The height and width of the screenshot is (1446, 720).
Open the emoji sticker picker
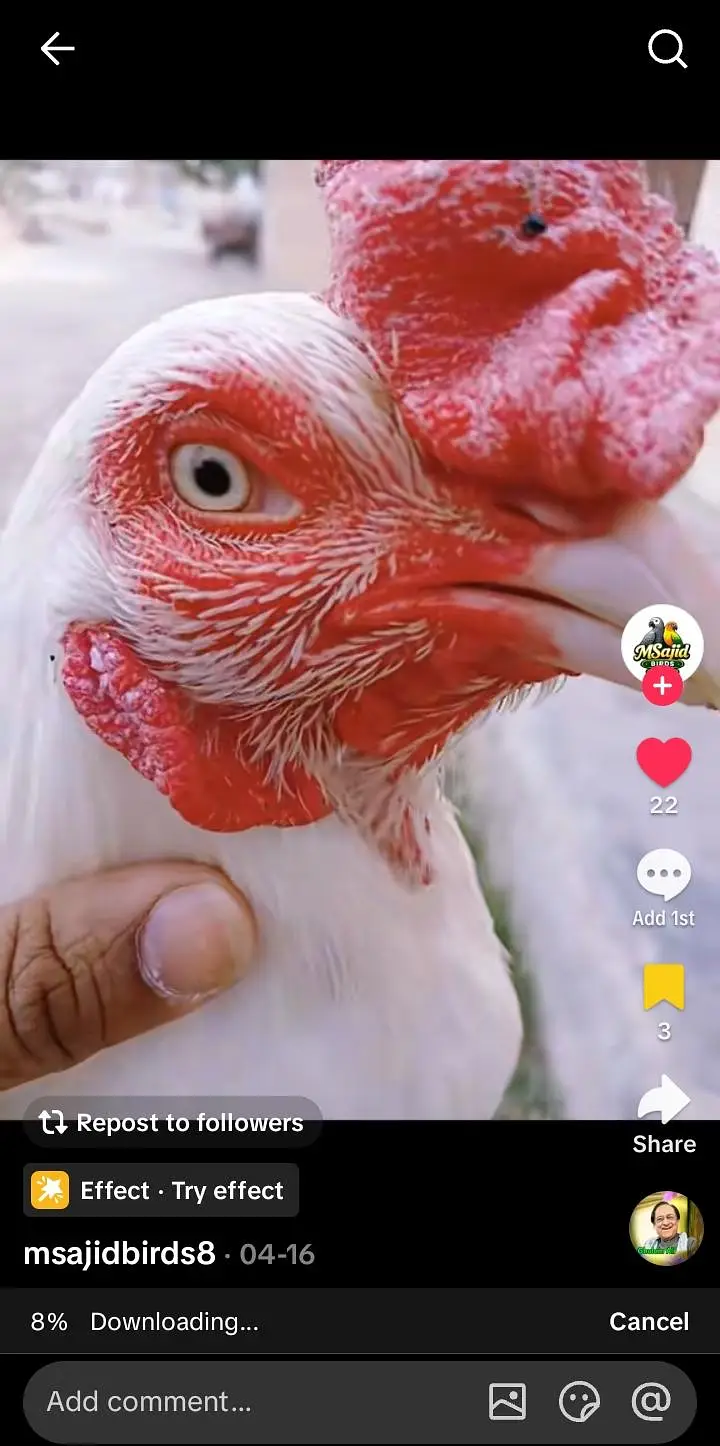[579, 1402]
